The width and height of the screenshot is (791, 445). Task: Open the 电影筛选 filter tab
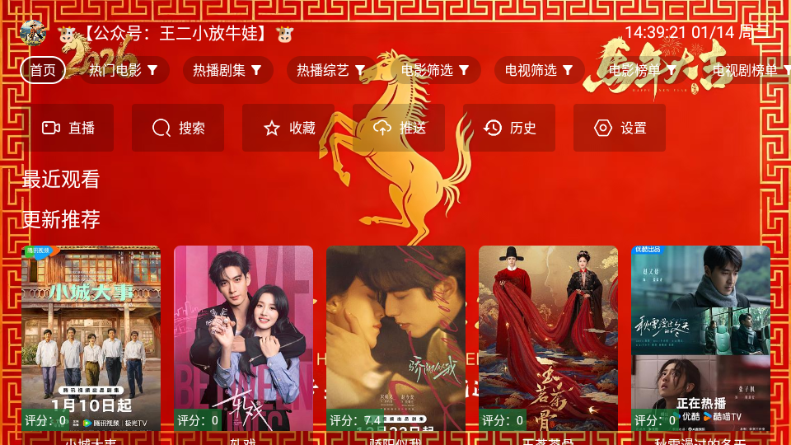[435, 70]
